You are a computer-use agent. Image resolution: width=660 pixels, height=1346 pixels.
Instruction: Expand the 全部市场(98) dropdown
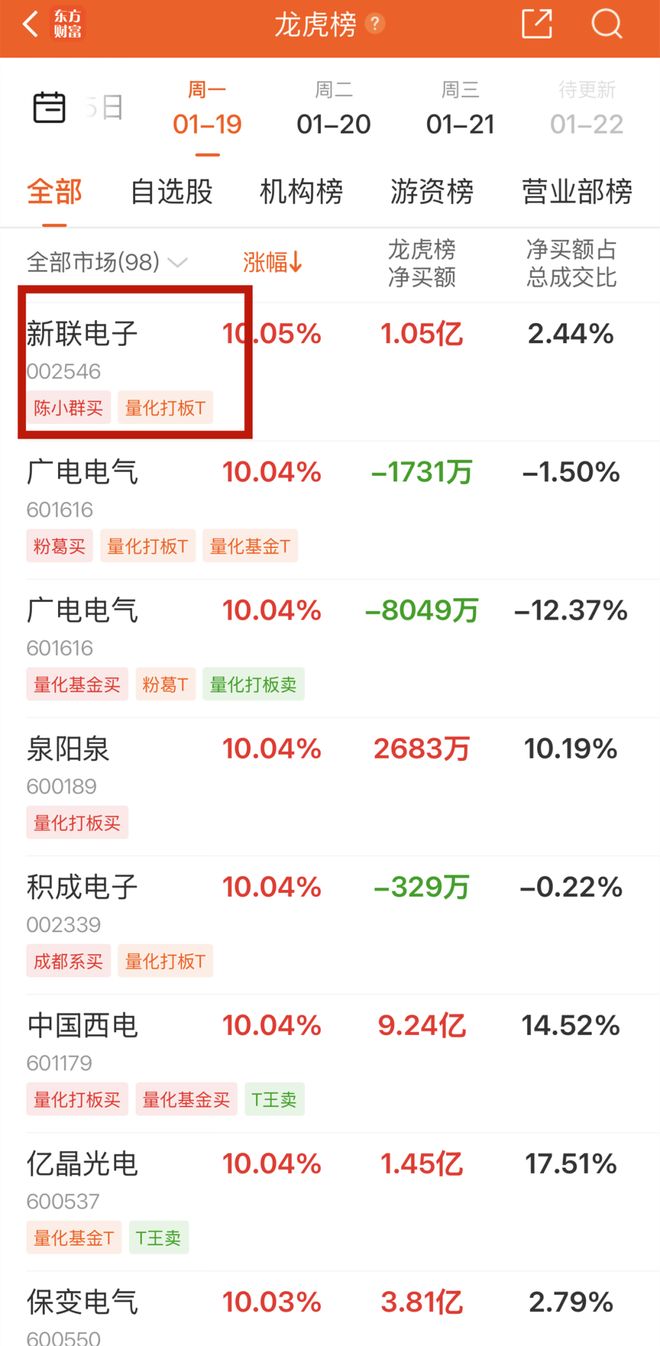(106, 263)
